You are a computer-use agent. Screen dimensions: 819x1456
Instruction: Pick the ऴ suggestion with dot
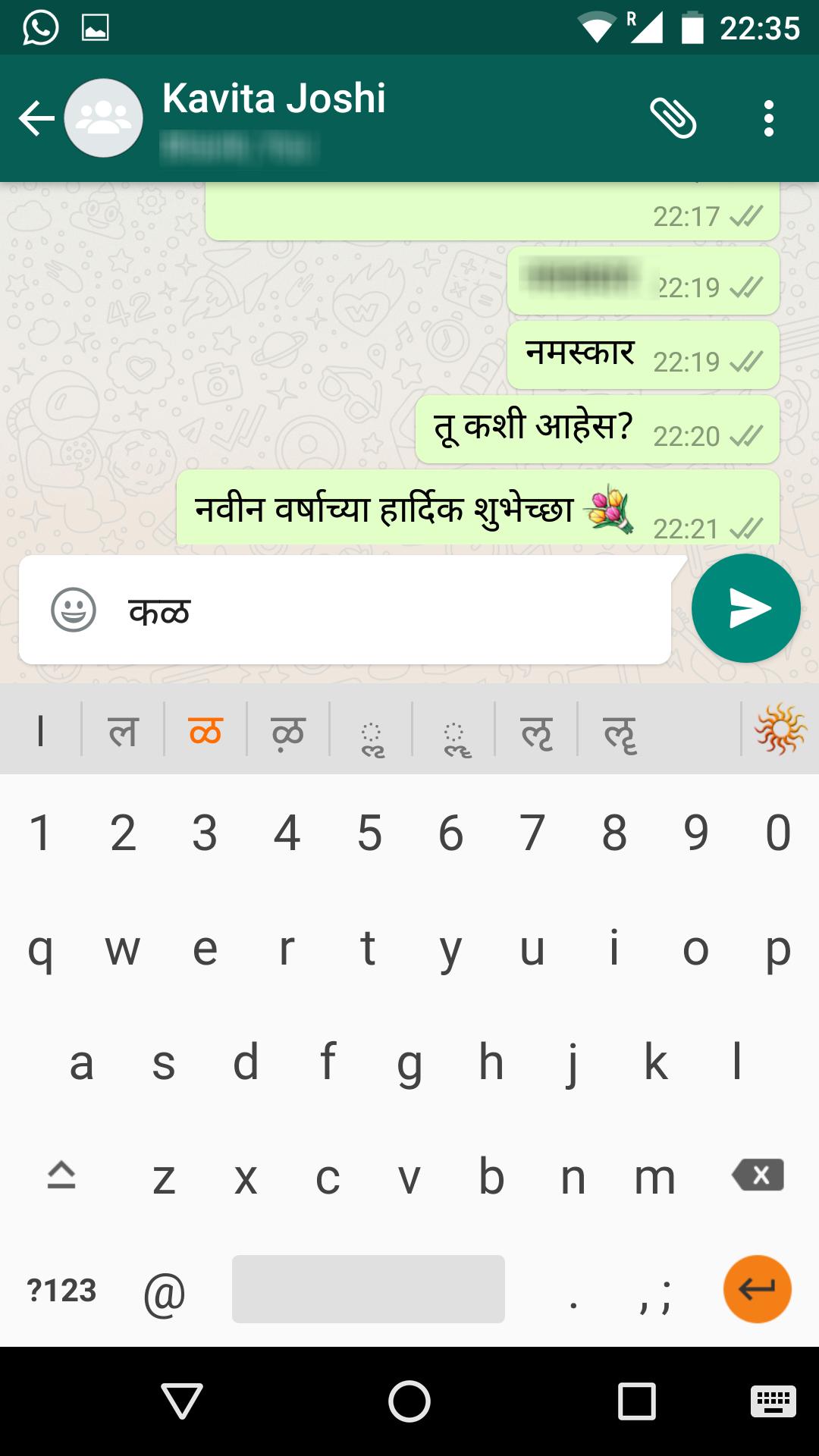[x=287, y=733]
